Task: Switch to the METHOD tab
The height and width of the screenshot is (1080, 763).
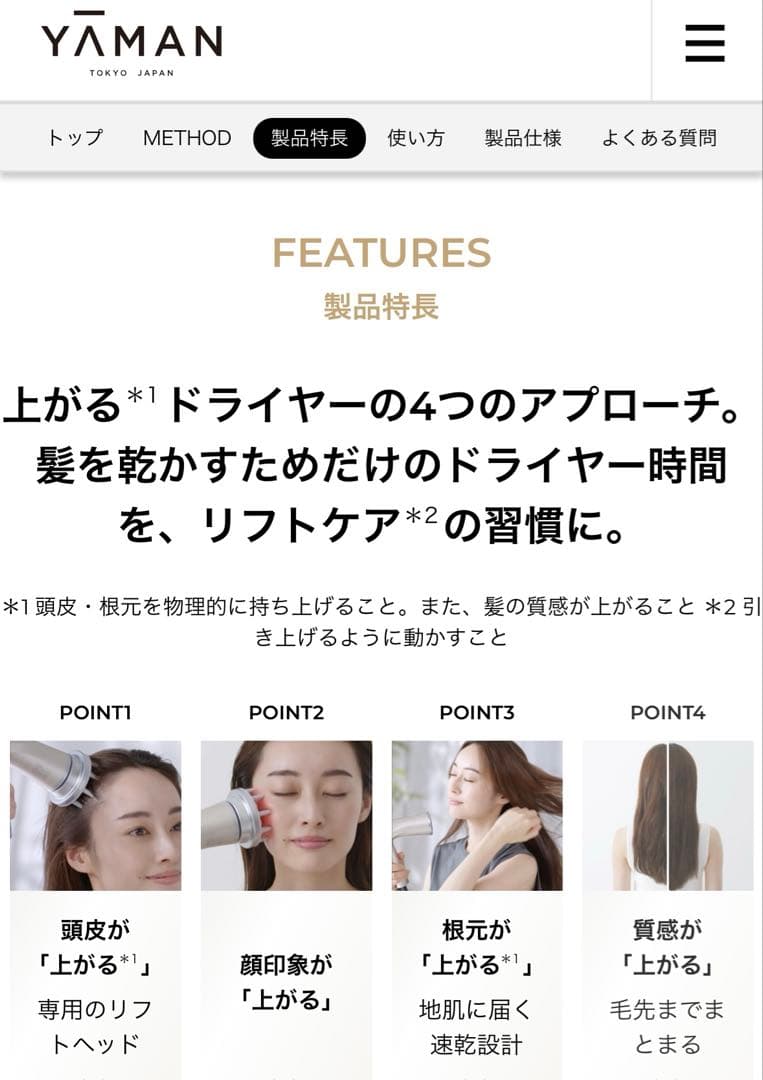Action: pyautogui.click(x=187, y=138)
